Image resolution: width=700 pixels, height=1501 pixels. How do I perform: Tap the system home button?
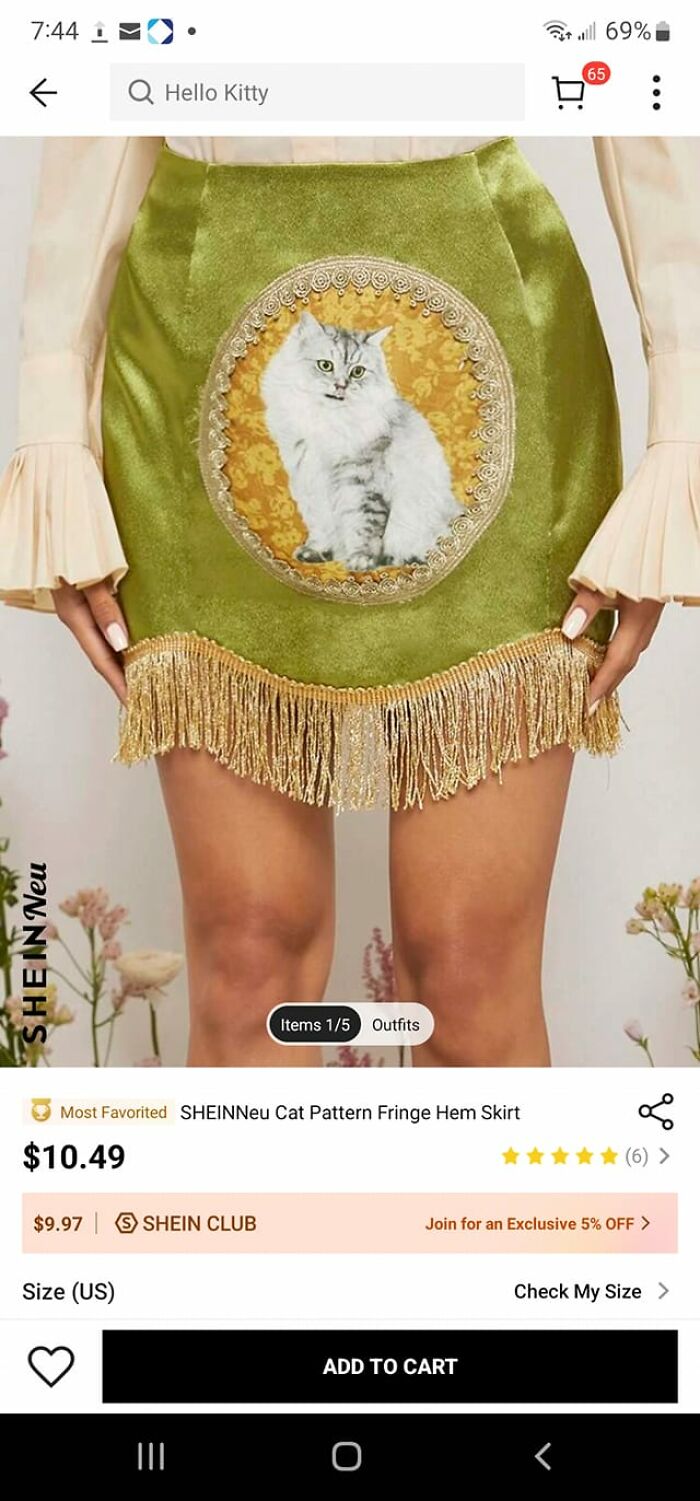[x=347, y=1456]
